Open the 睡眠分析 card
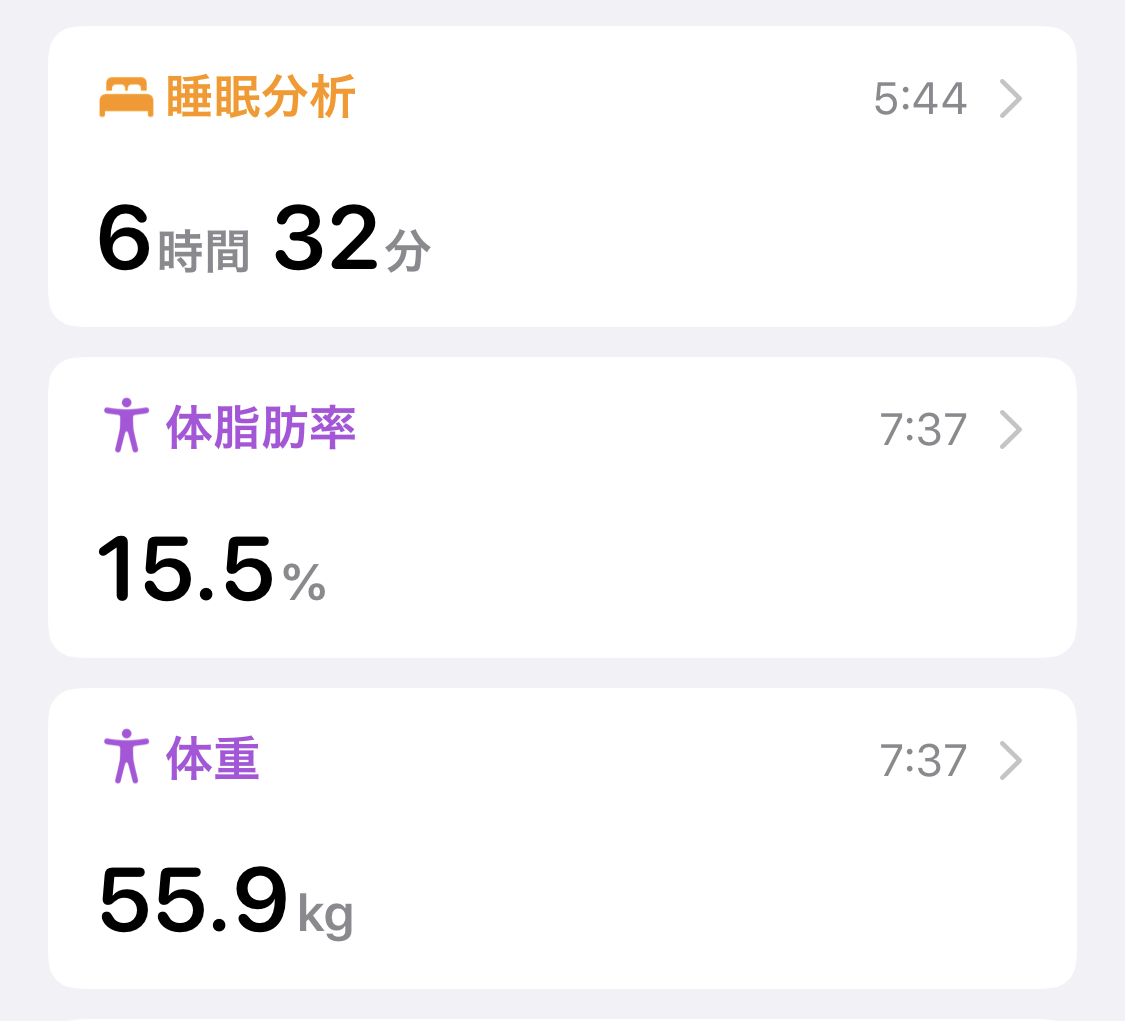 pyautogui.click(x=562, y=176)
